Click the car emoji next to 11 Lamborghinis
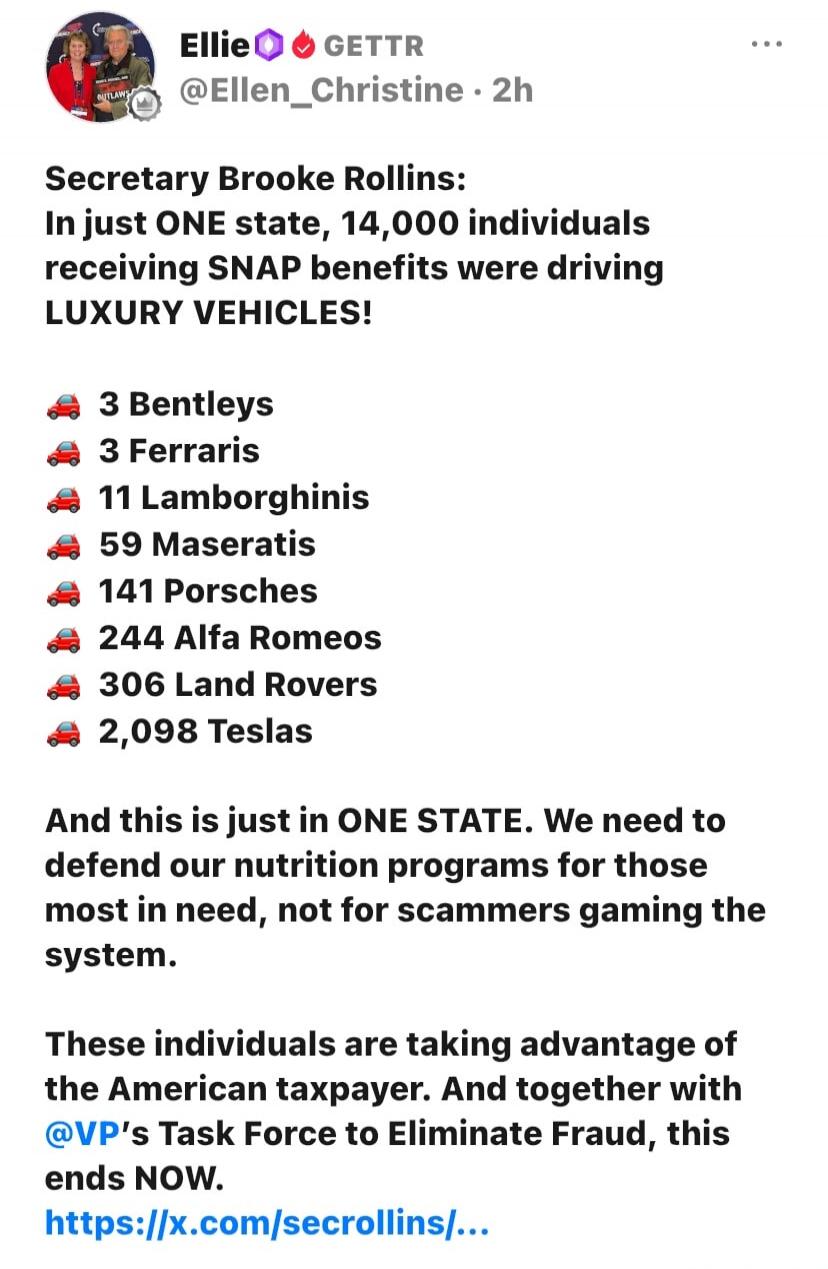 pyautogui.click(x=64, y=498)
